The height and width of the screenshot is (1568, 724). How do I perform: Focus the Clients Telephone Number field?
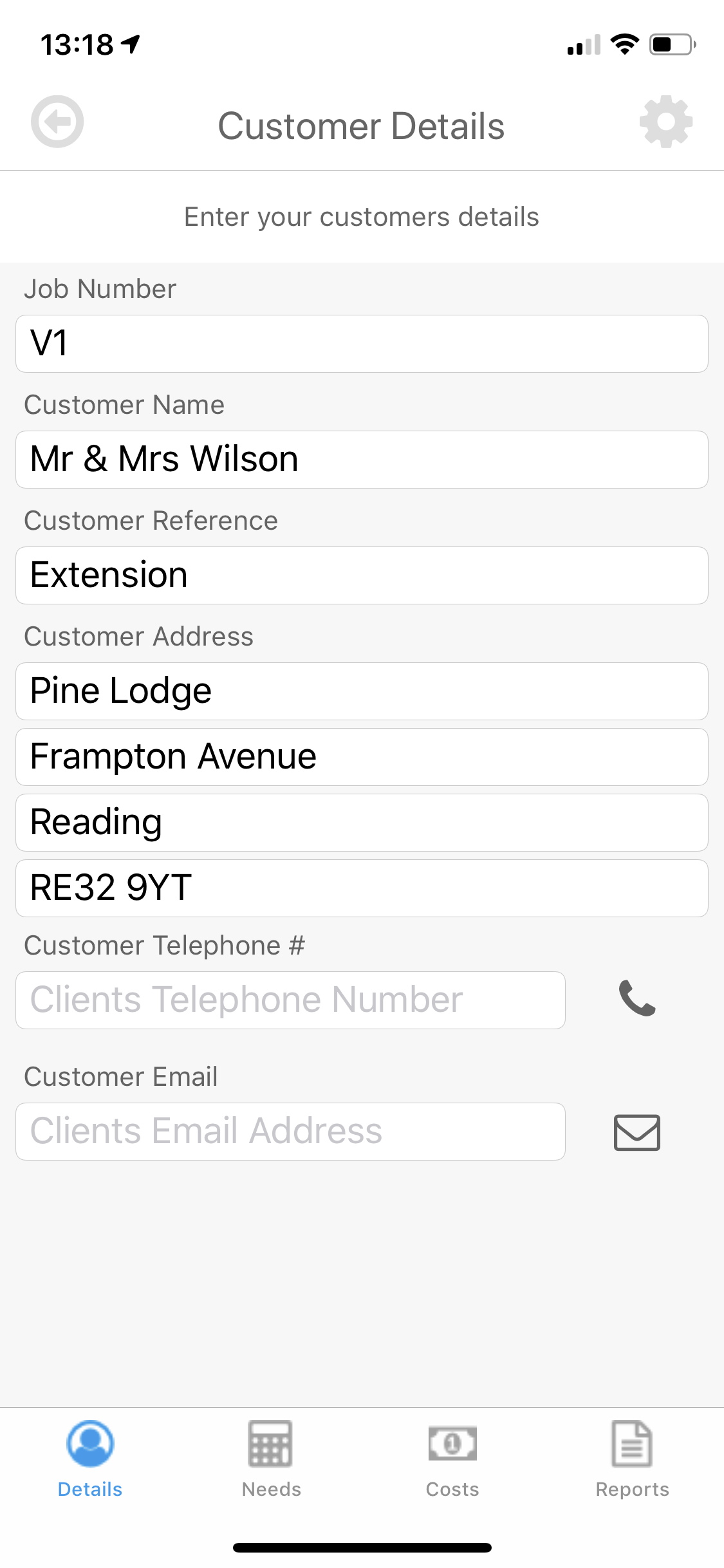(x=290, y=1000)
